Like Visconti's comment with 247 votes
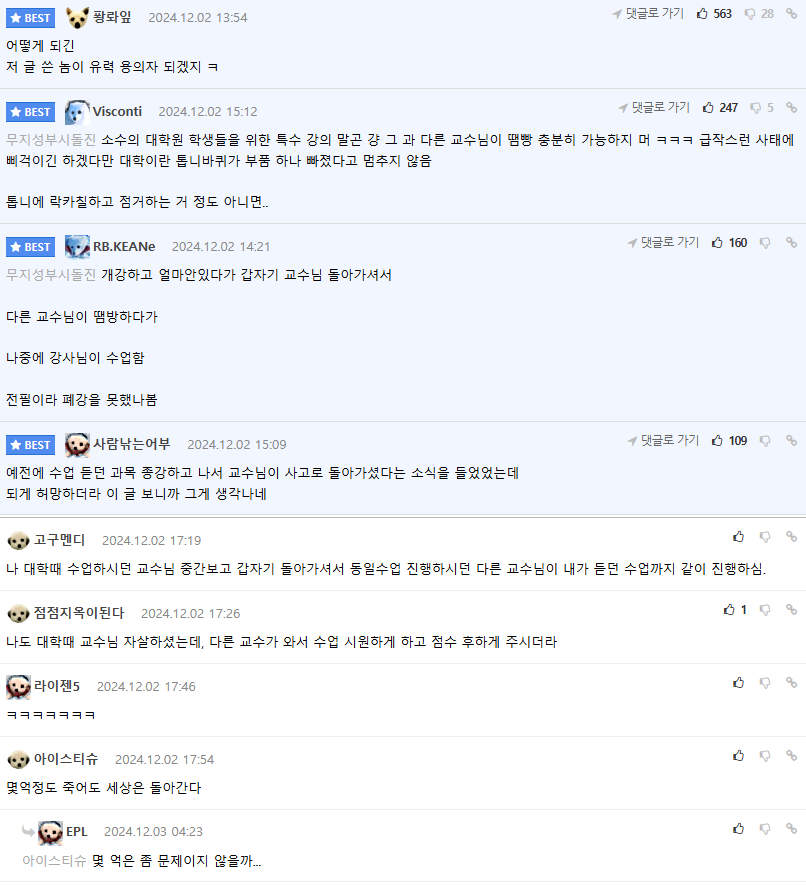 709,108
